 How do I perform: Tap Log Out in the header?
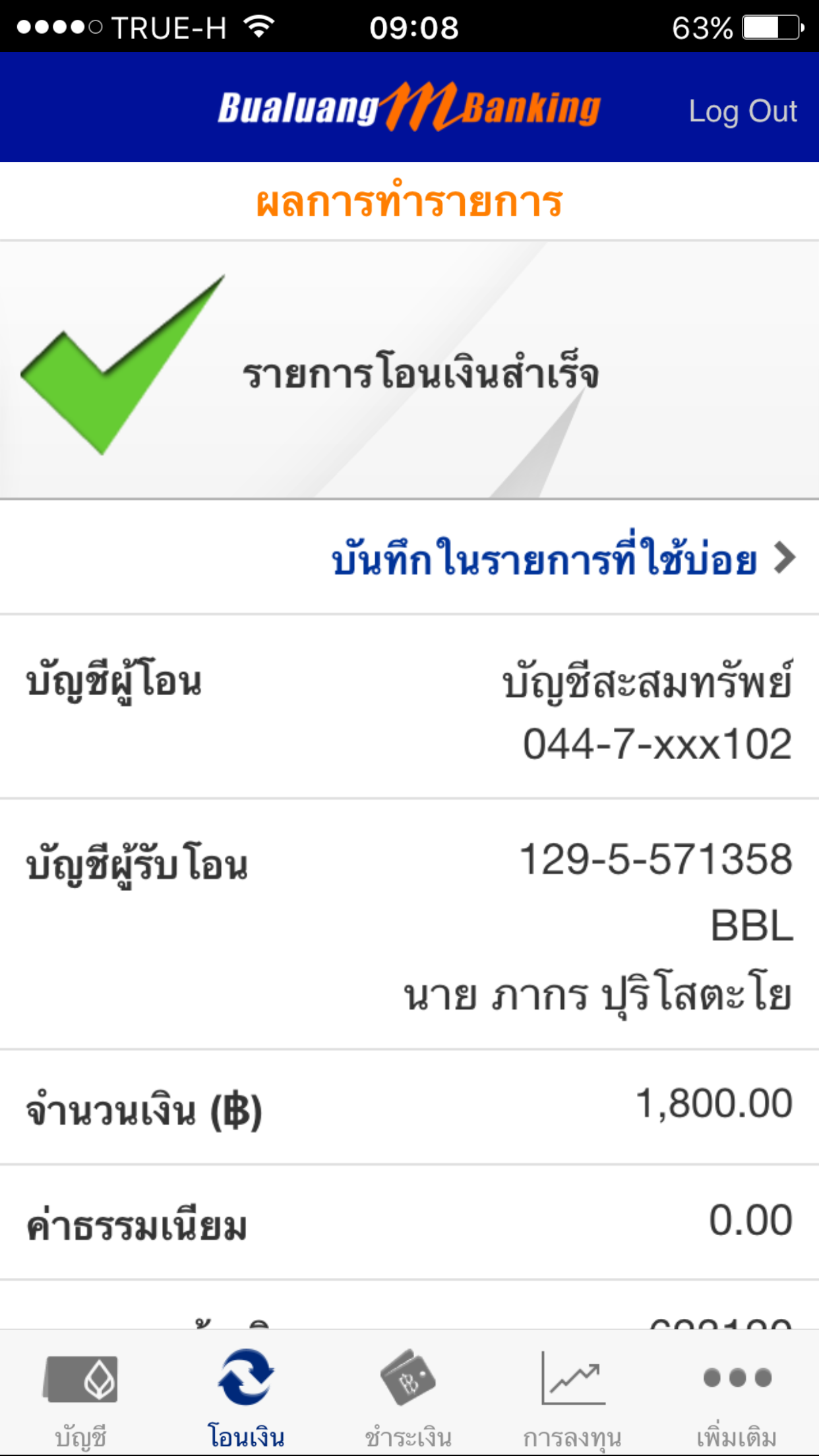[743, 111]
